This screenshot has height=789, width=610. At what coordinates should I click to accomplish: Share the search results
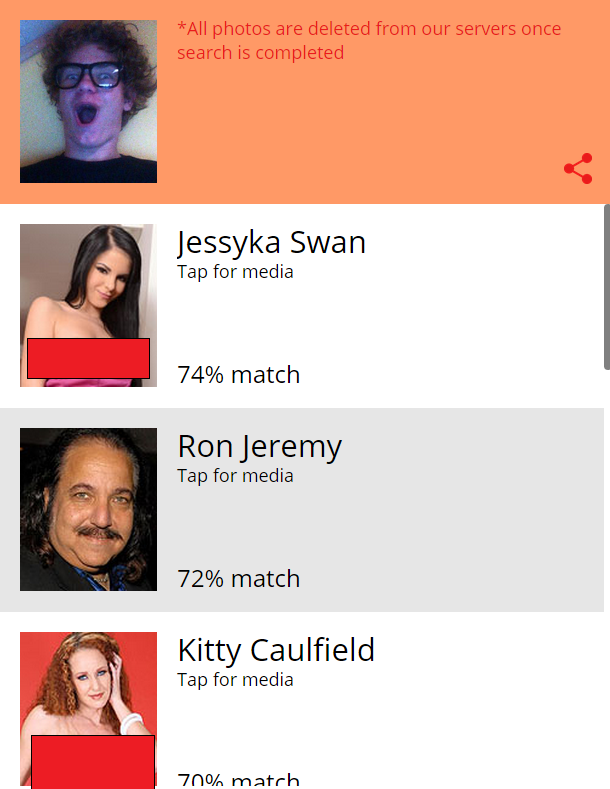pyautogui.click(x=578, y=168)
